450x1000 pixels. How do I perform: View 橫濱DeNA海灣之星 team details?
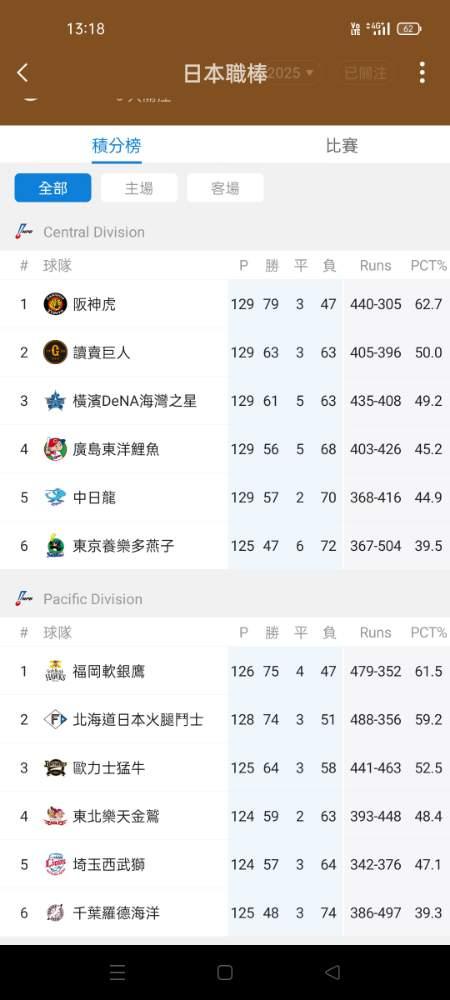[x=225, y=401]
